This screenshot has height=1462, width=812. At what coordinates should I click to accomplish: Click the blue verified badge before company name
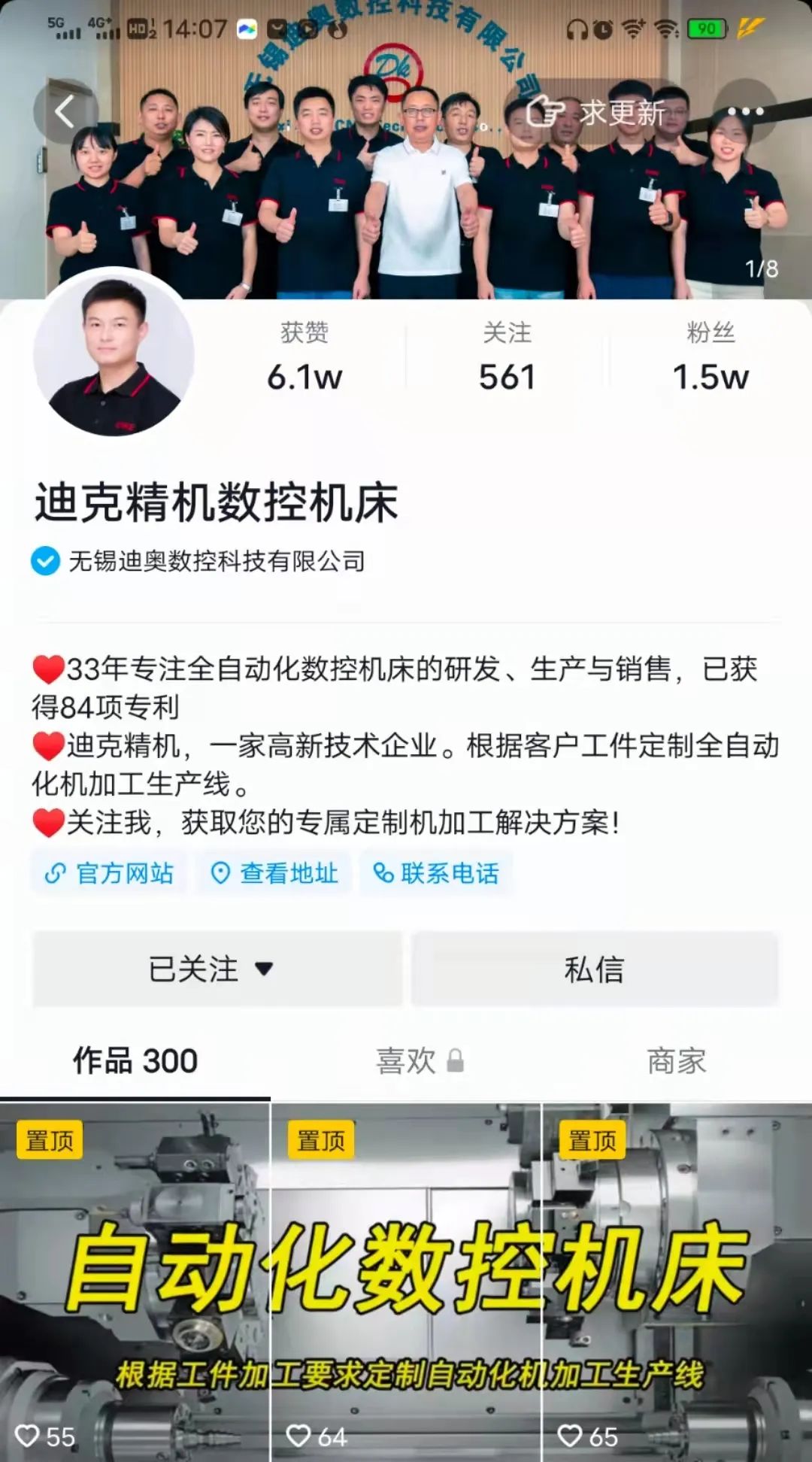pos(44,560)
